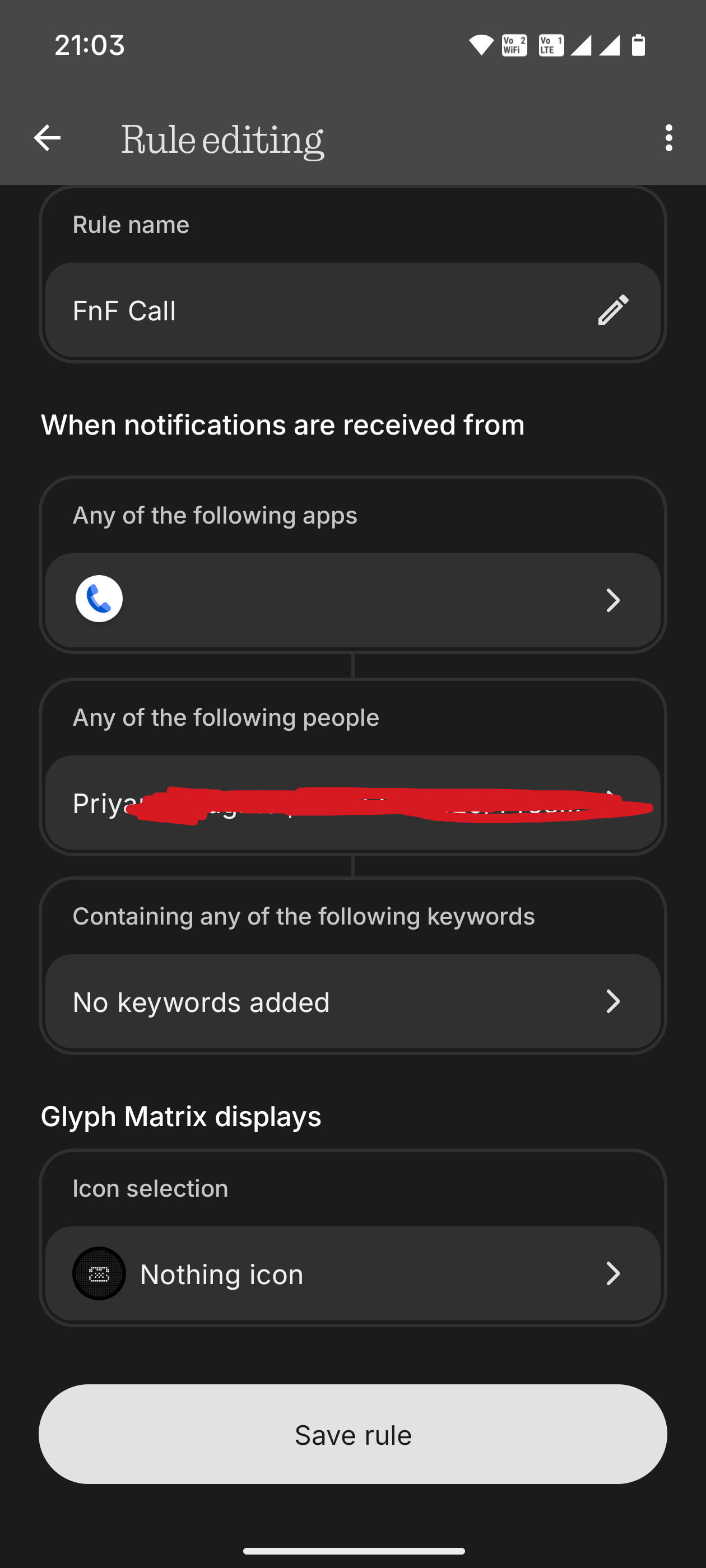Tap the clock showing 21:03

(x=89, y=43)
